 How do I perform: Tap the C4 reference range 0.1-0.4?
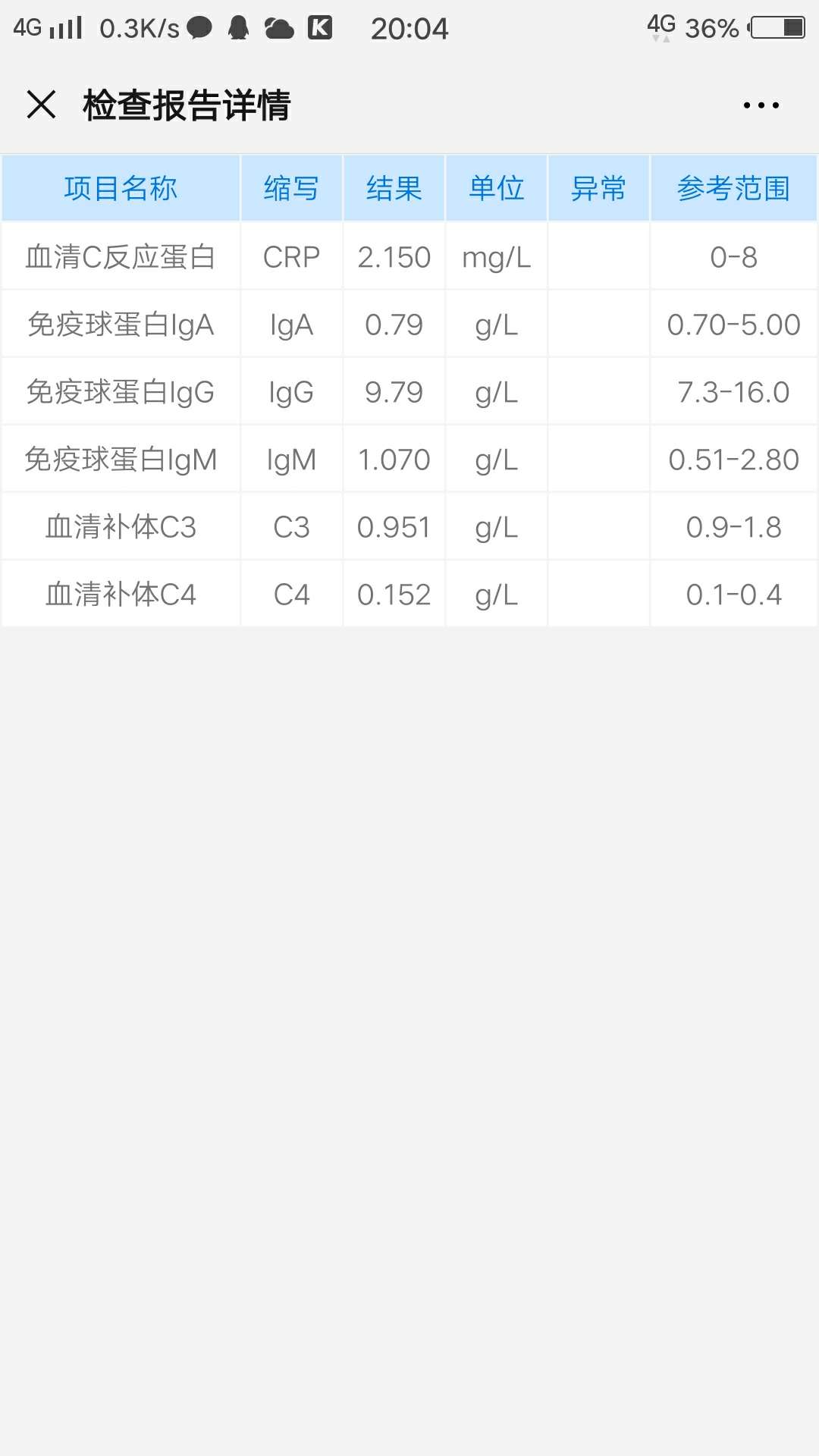tap(732, 595)
